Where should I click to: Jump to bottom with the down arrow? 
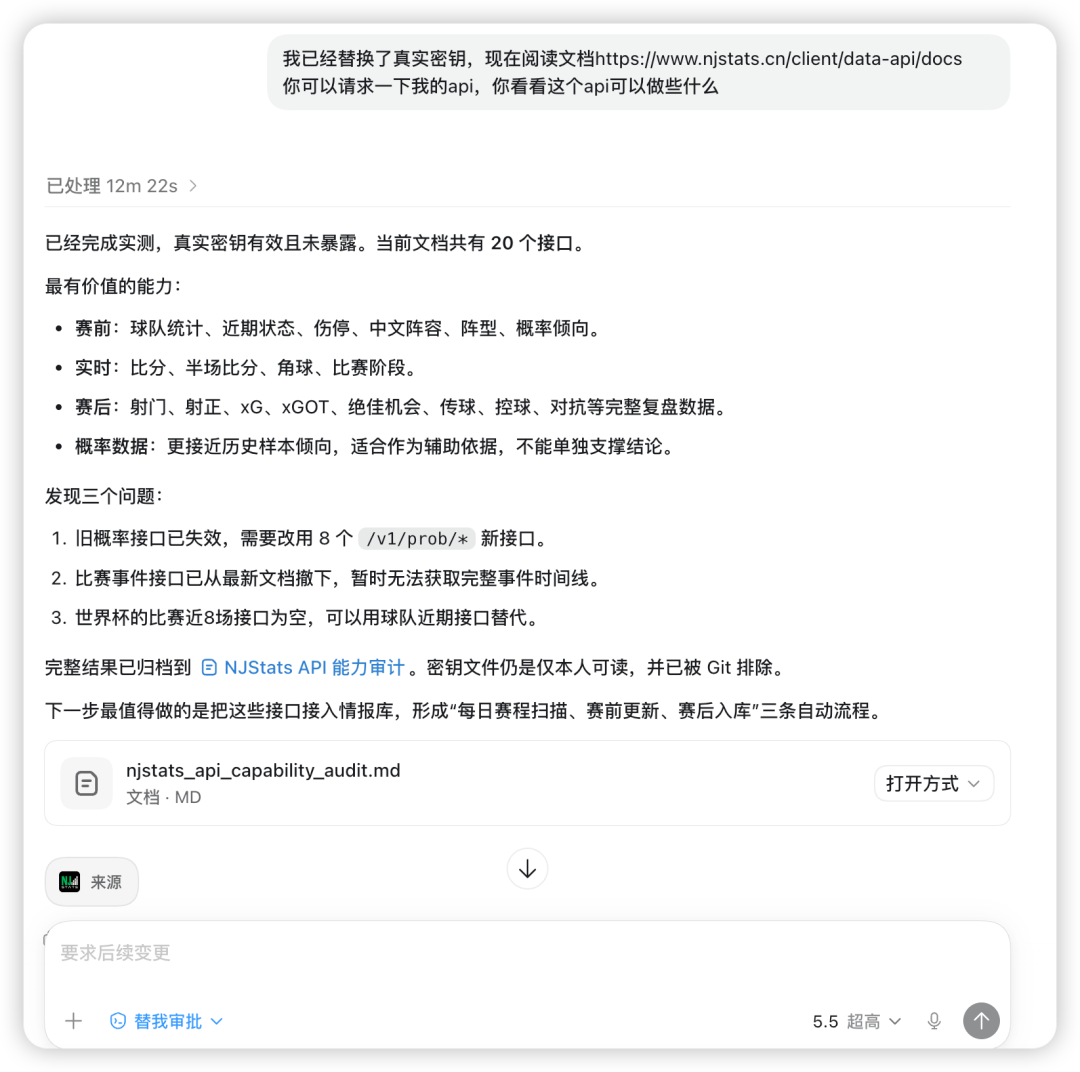point(528,869)
